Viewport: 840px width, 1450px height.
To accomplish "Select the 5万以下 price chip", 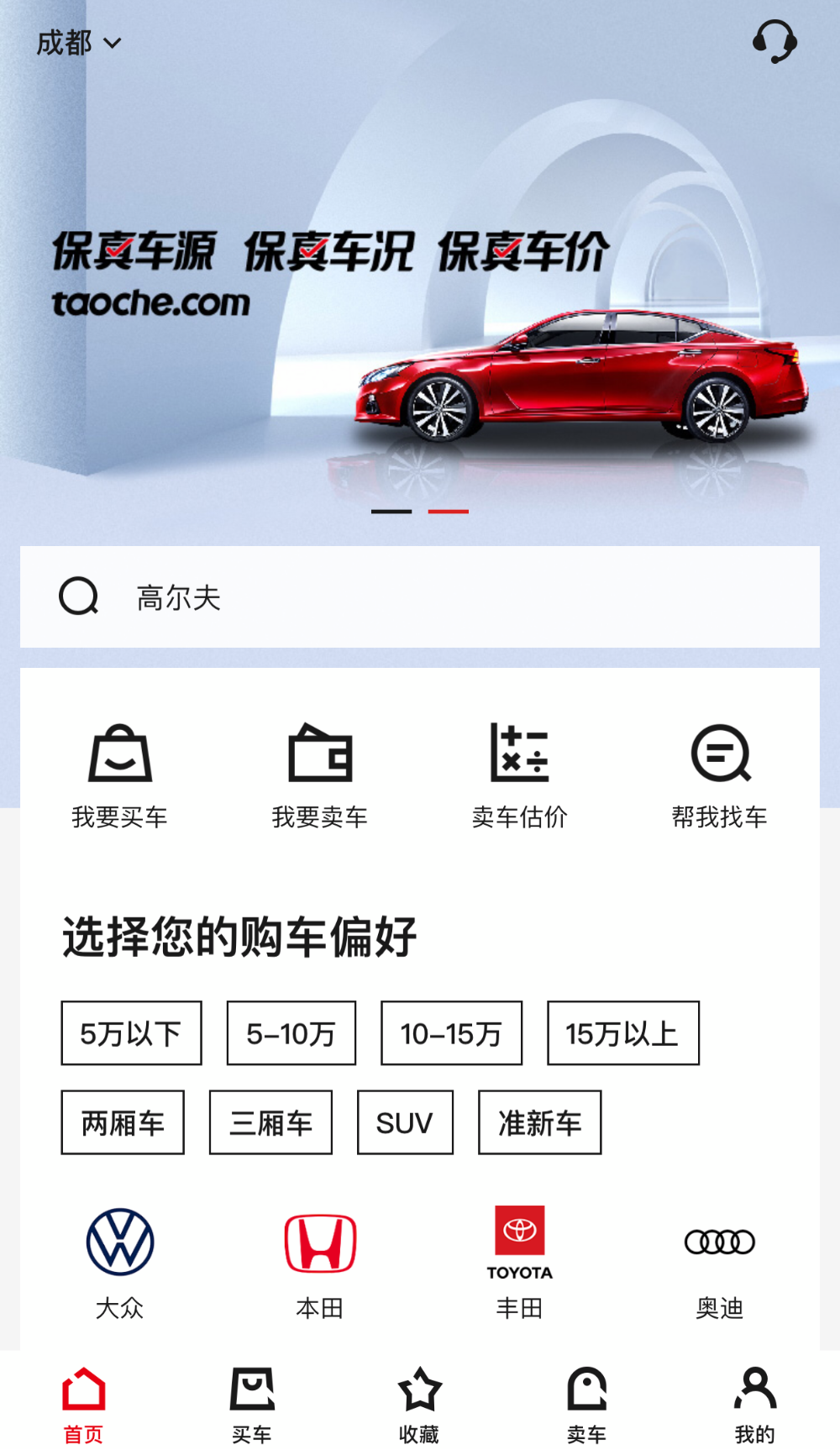I will [x=131, y=1033].
